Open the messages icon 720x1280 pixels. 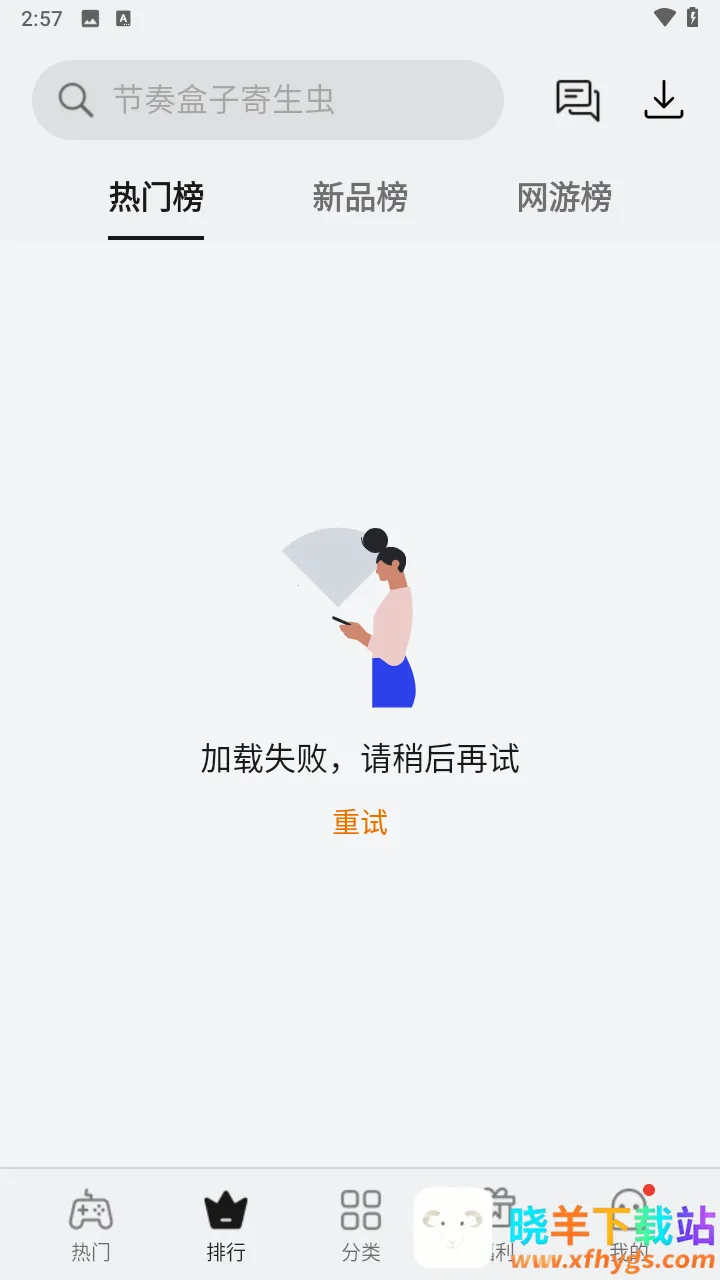[x=577, y=100]
